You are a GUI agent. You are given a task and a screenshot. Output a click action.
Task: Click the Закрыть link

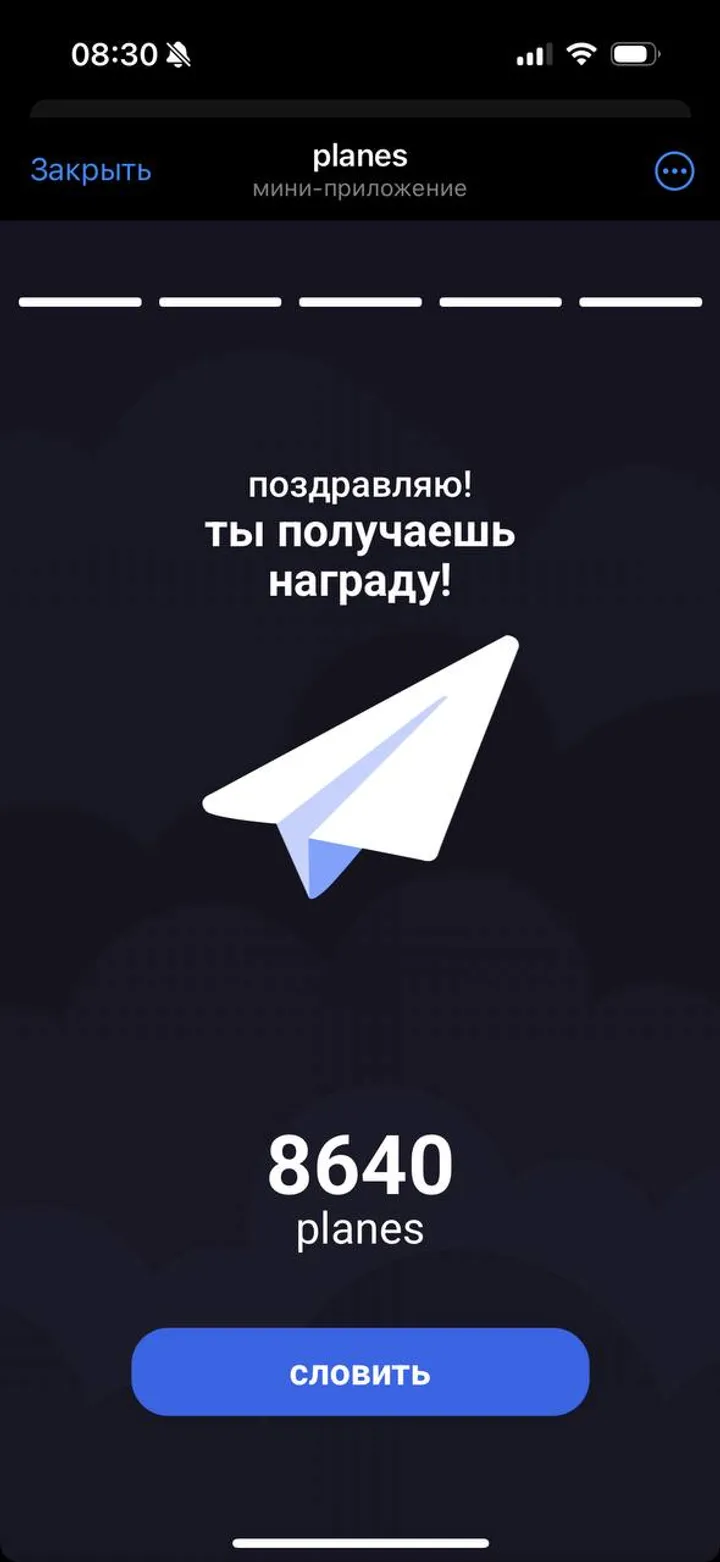click(90, 170)
